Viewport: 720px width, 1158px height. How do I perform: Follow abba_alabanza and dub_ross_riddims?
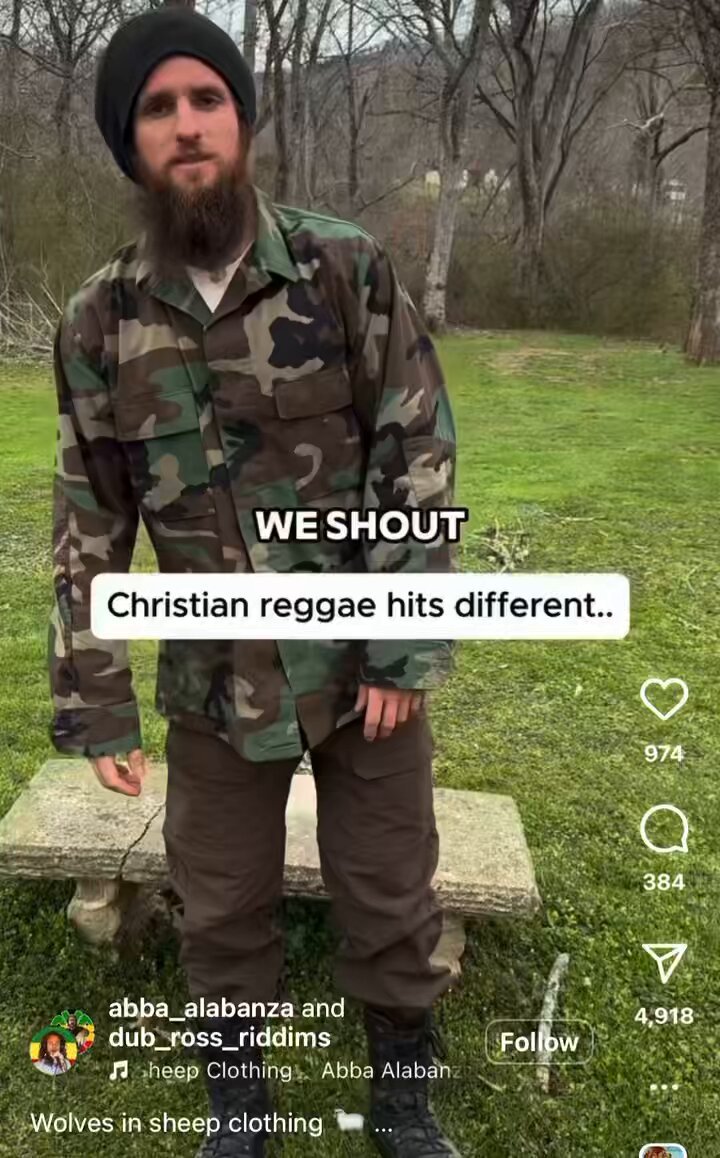click(x=539, y=1042)
